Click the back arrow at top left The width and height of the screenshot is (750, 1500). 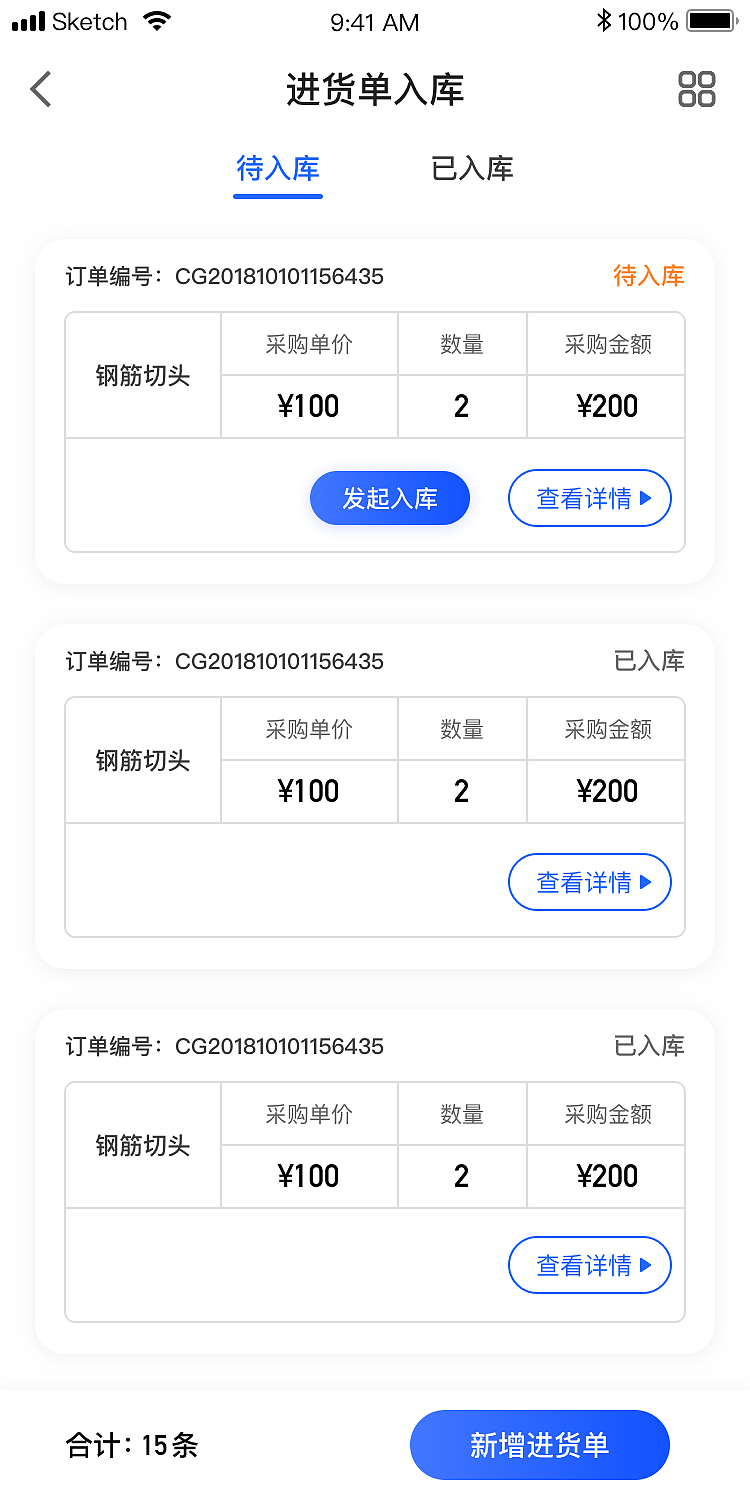[40, 89]
